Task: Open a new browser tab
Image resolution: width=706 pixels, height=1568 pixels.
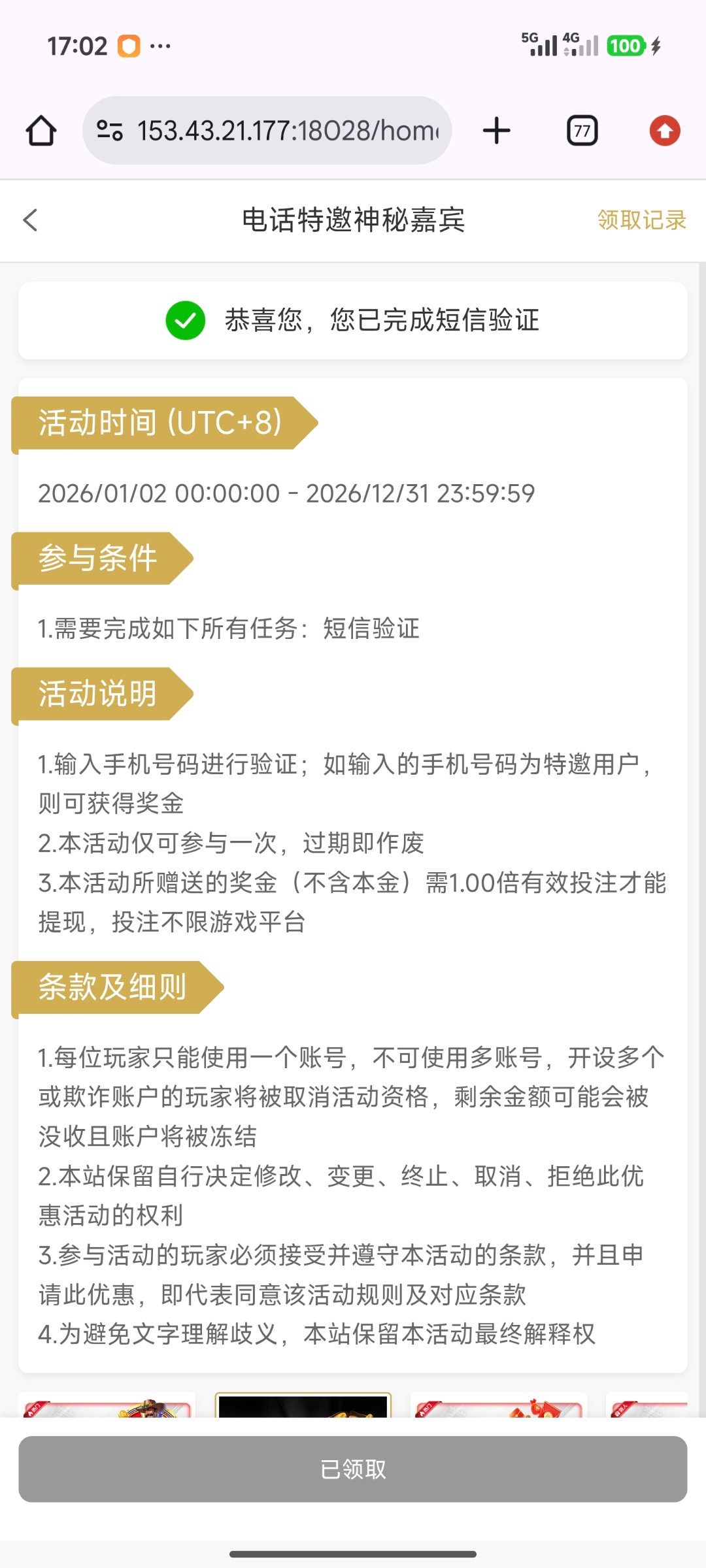Action: [496, 131]
